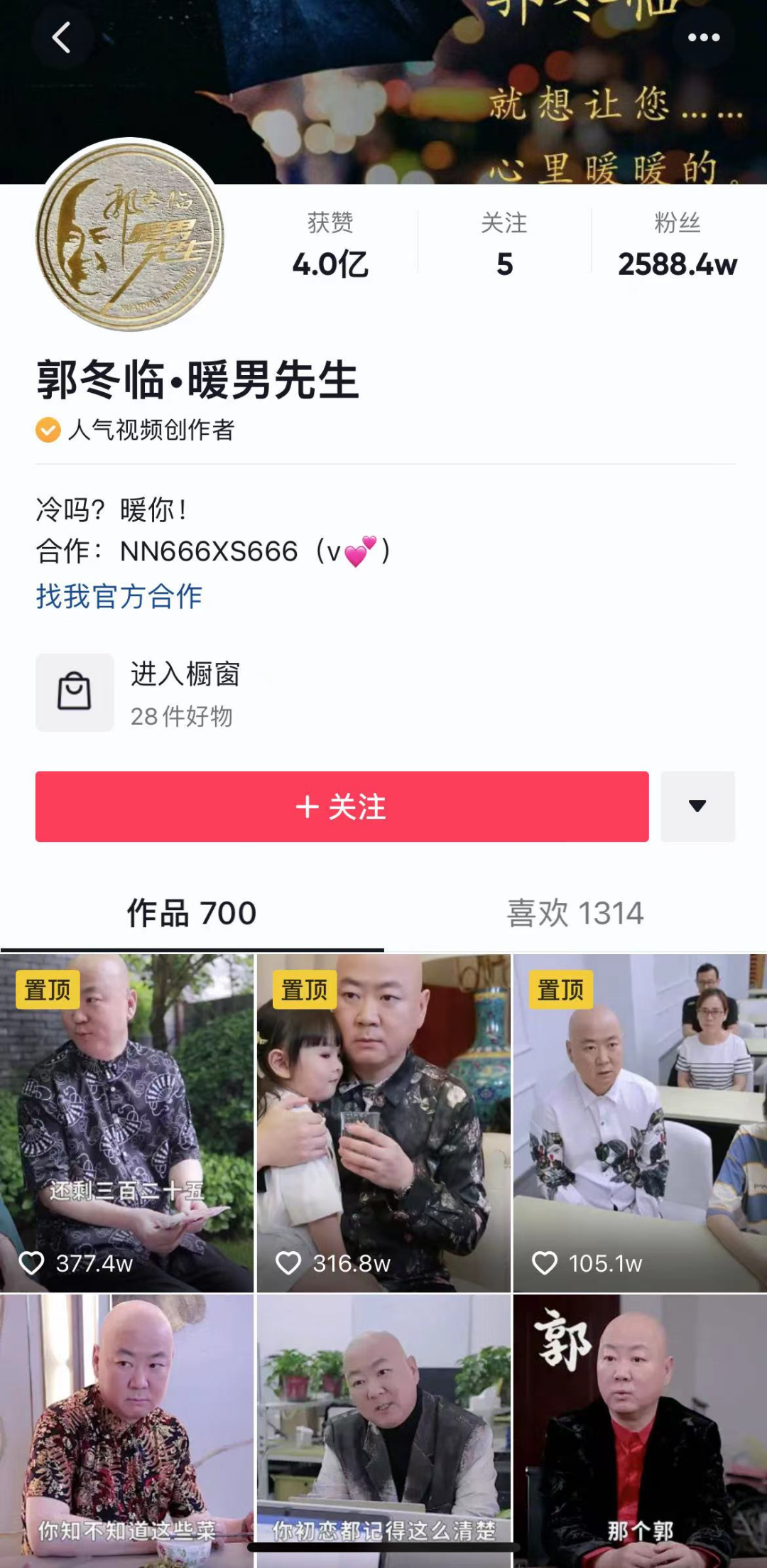Go back using the top-left arrow
767x1568 pixels.
[62, 38]
